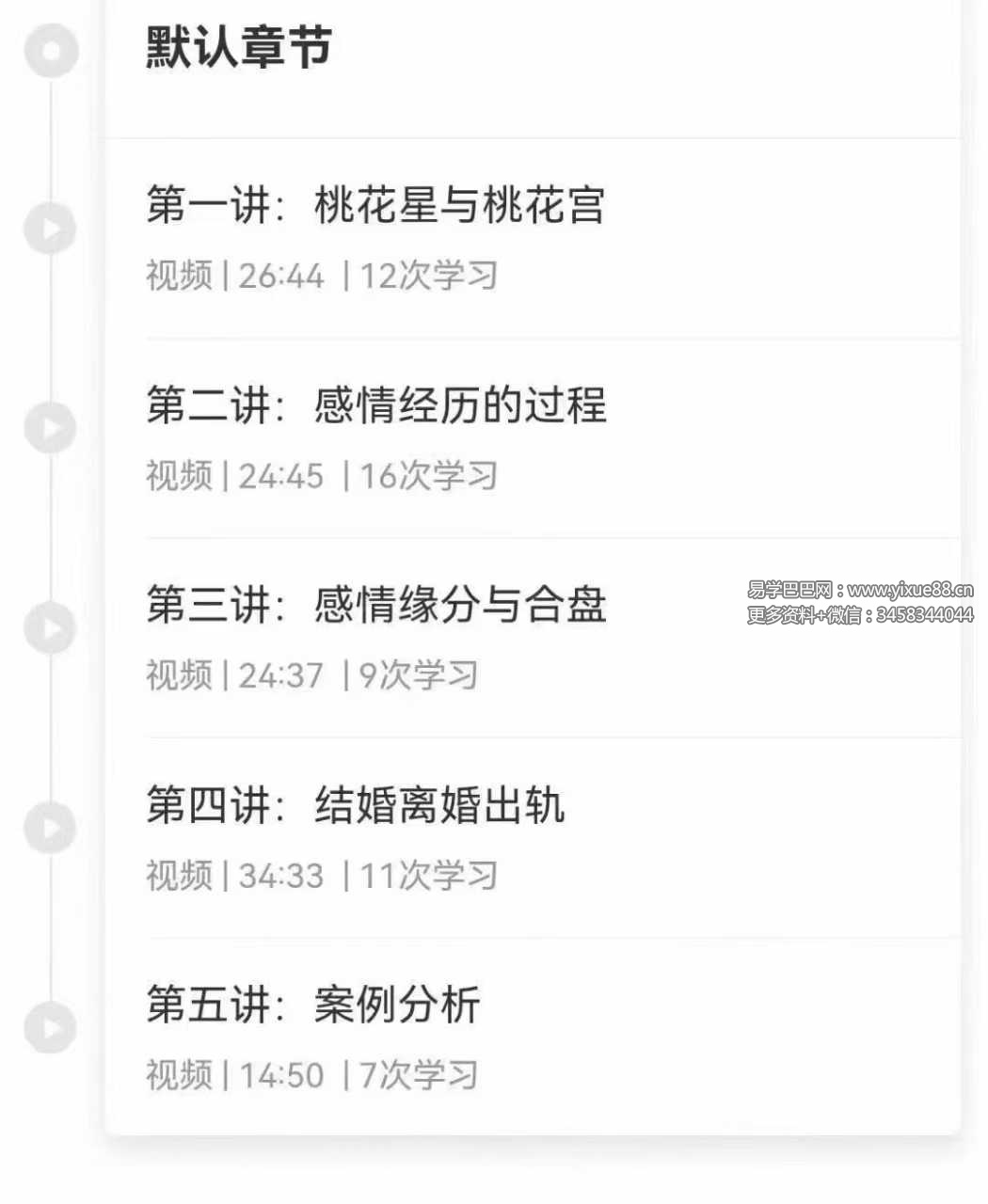The width and height of the screenshot is (988, 1204).
Task: Open lesson 第四讲：结婚离婚出轨
Action: (x=355, y=805)
